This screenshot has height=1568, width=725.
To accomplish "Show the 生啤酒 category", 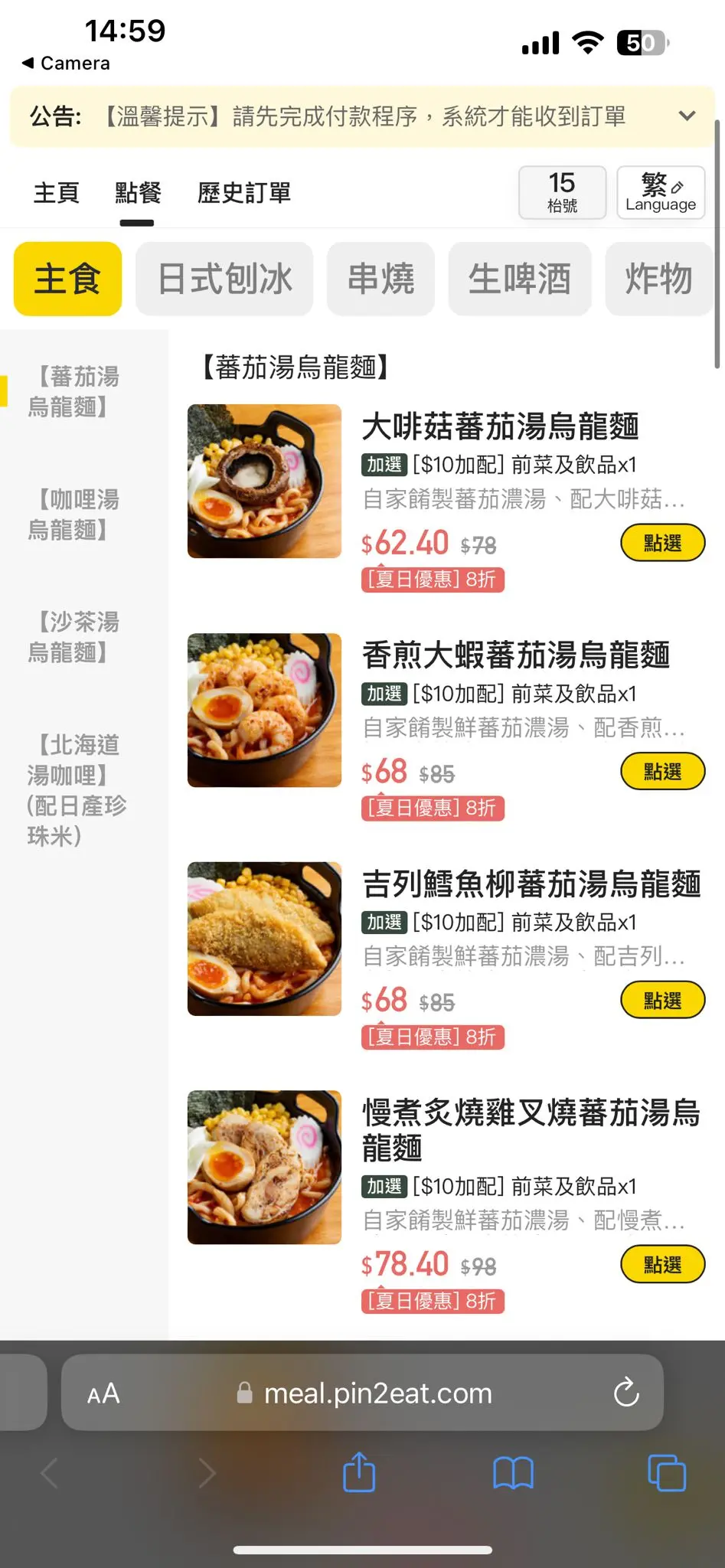I will [520, 279].
